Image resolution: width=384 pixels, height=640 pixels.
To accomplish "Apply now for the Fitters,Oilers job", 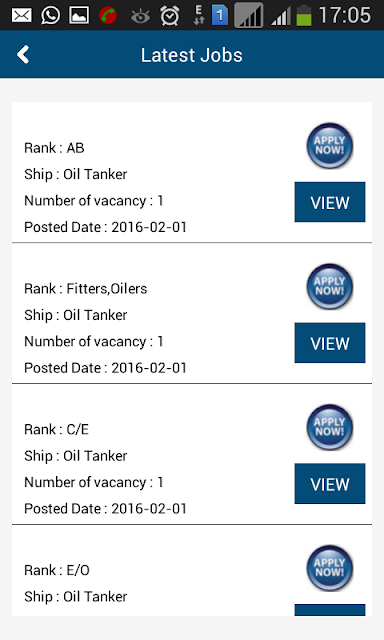I will [330, 287].
